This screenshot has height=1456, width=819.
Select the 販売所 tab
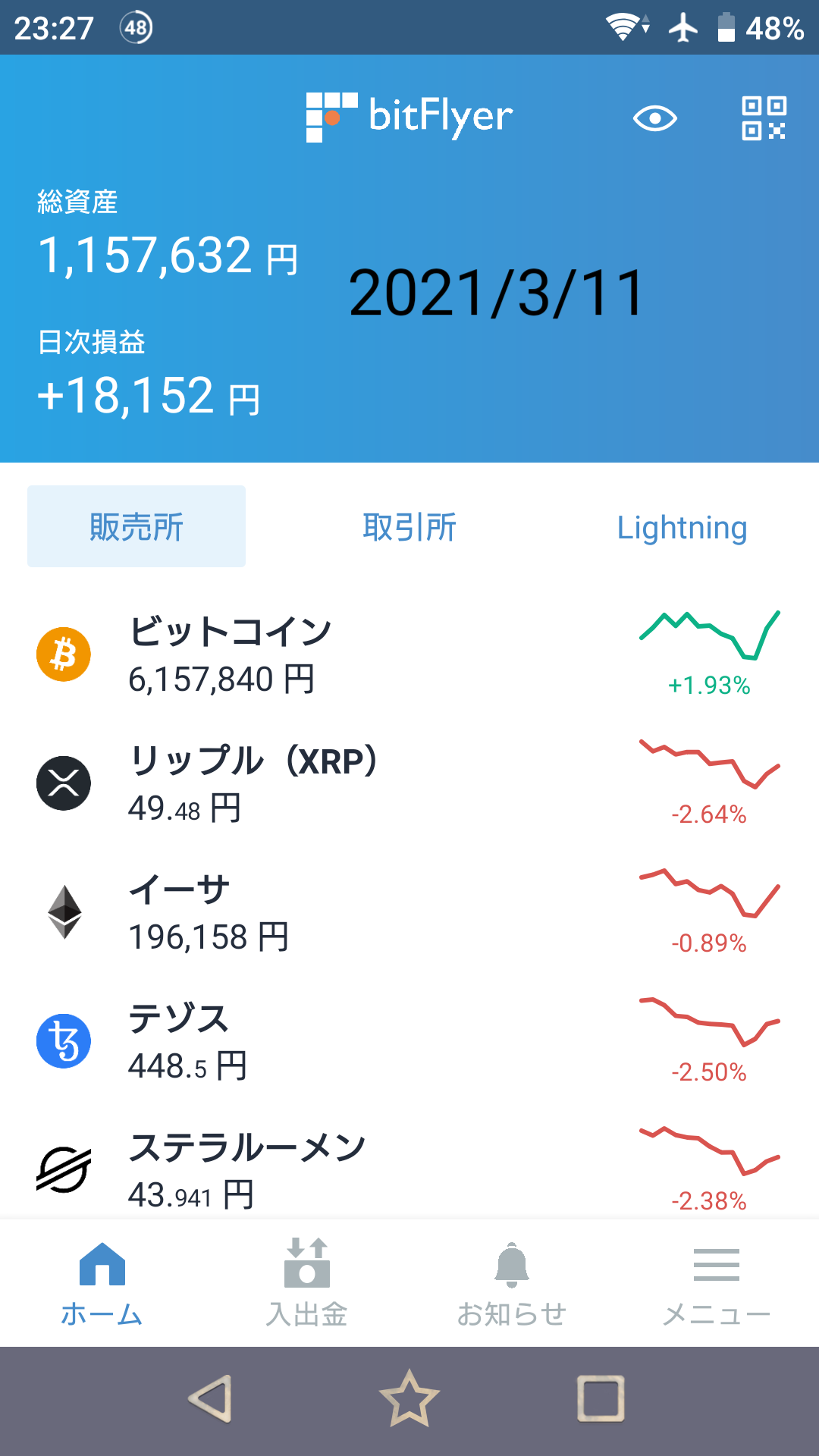(x=136, y=526)
